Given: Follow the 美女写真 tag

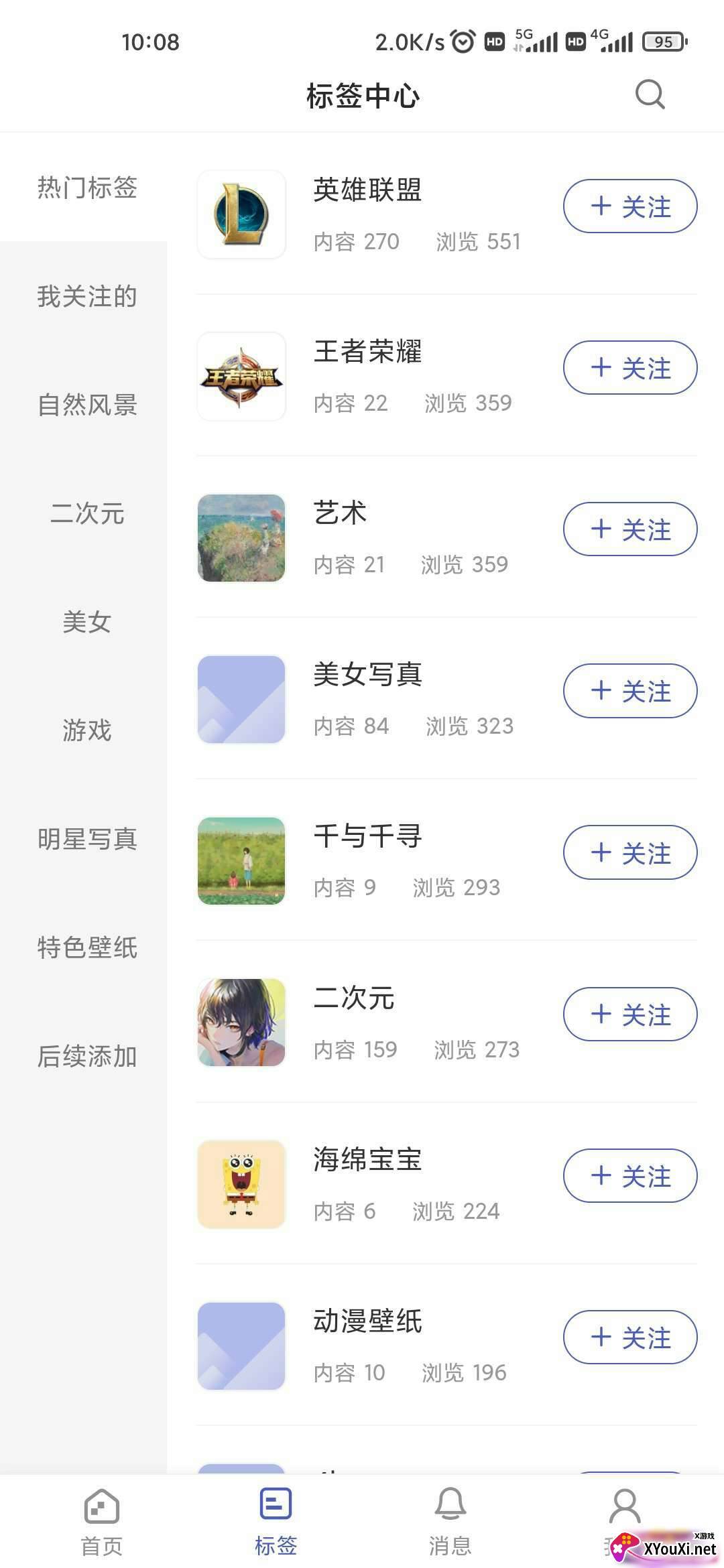Looking at the screenshot, I should point(629,691).
